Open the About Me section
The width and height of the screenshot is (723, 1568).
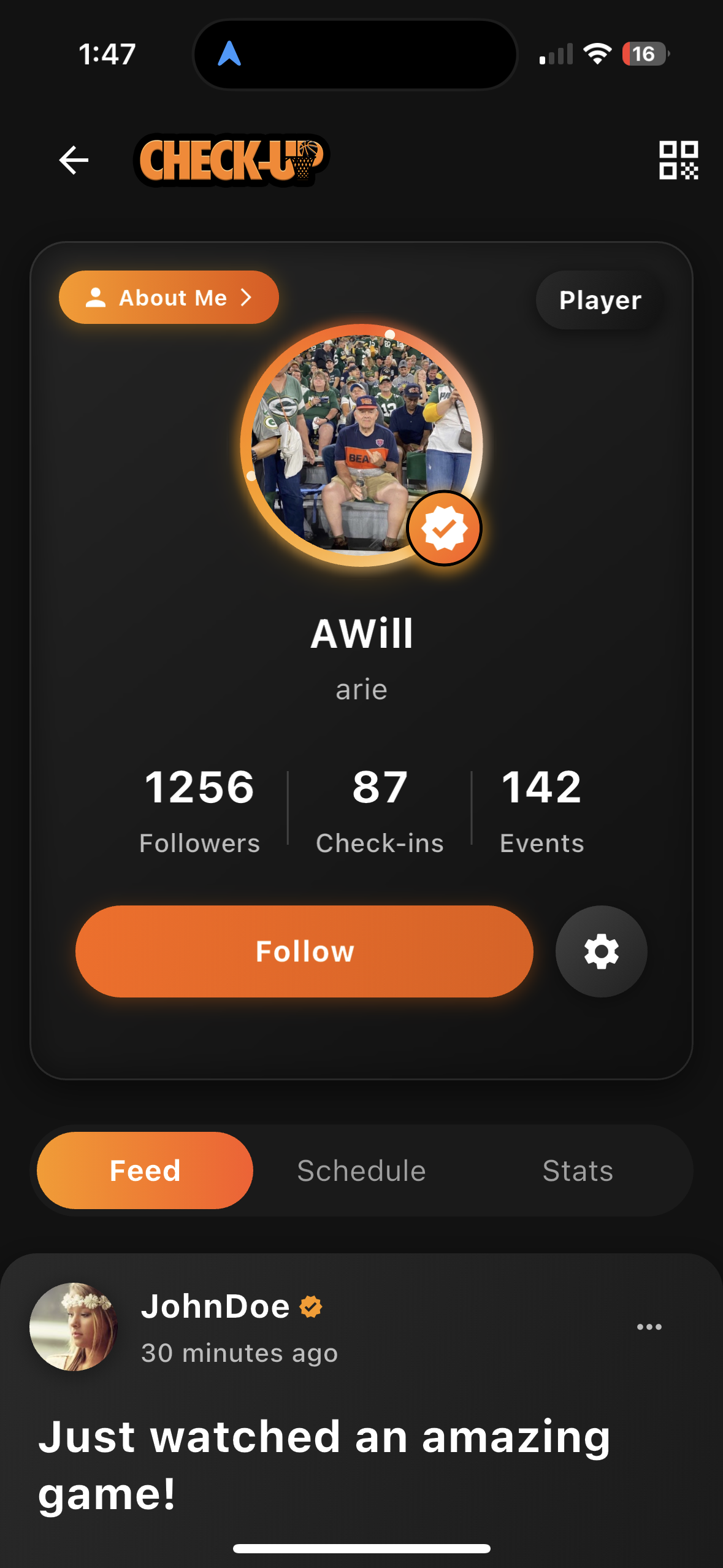click(169, 298)
